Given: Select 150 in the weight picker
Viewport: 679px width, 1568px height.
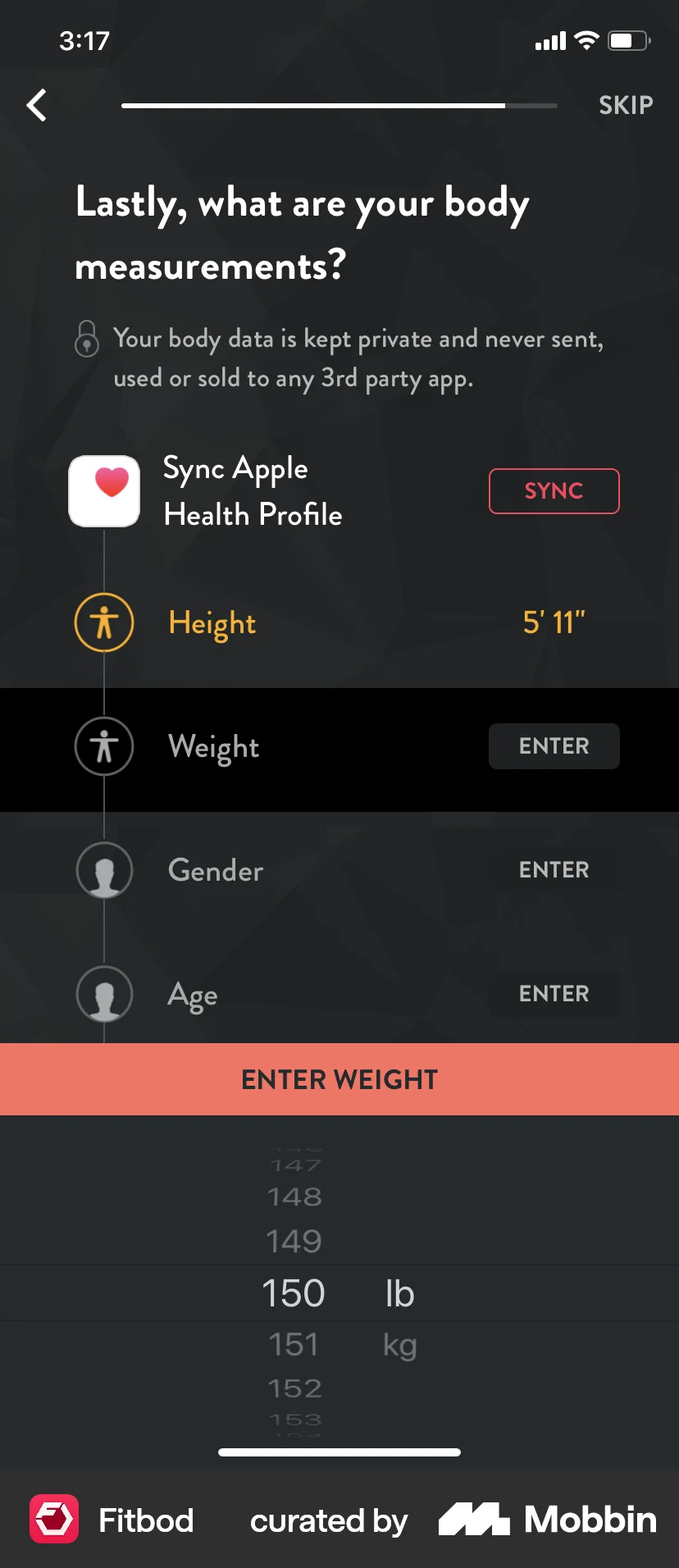Looking at the screenshot, I should pos(293,1292).
